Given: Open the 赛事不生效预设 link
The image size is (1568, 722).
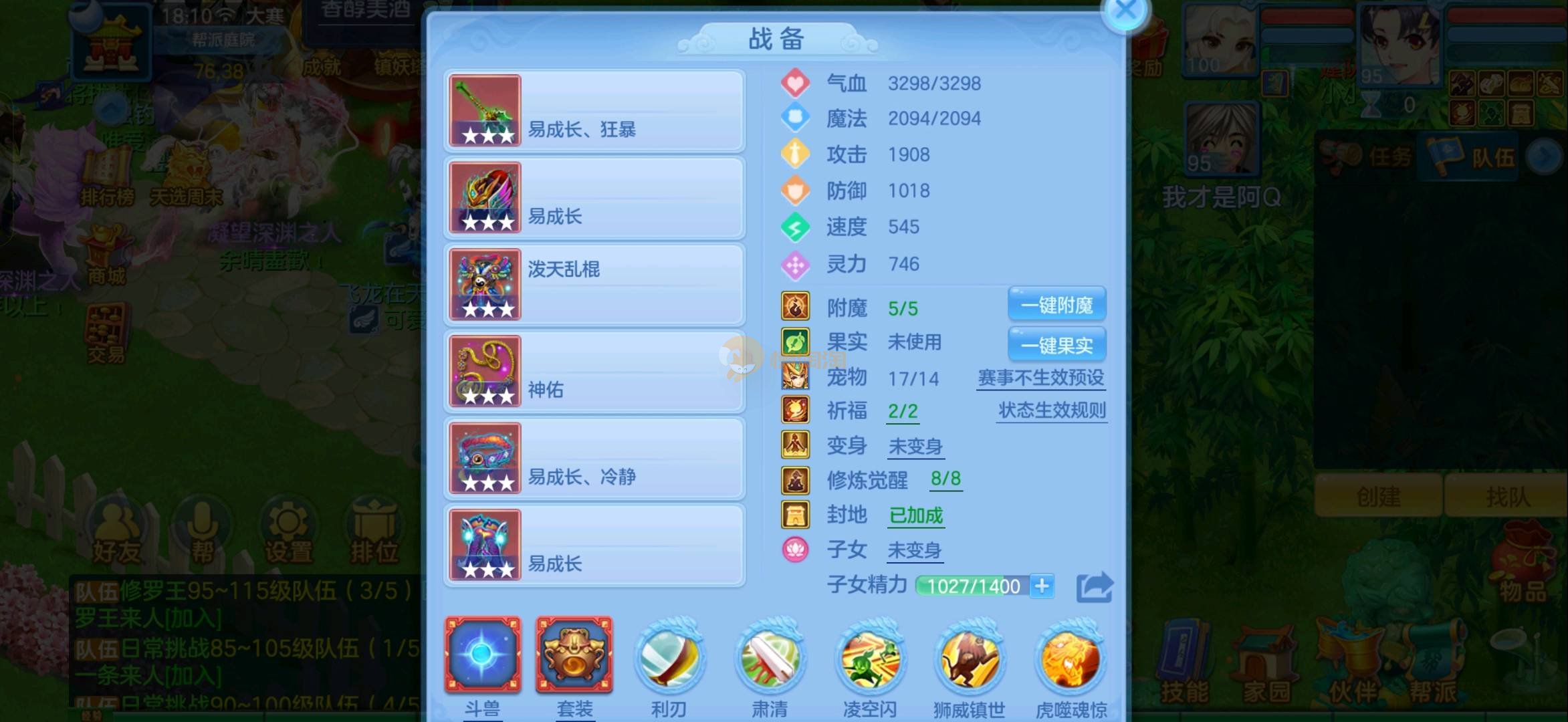Looking at the screenshot, I should click(1040, 378).
